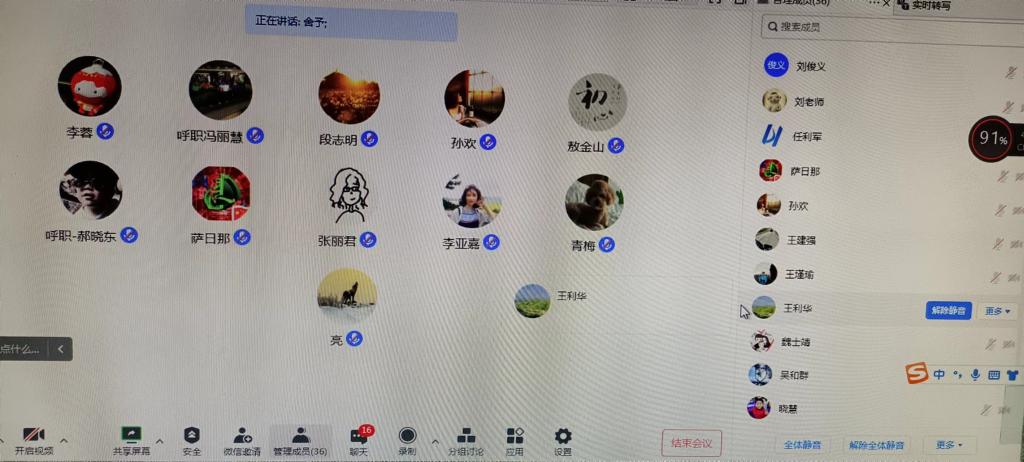Screen dimensions: 1024x462
Task: Tap 解除静音 next to 王利华
Action: 947,311
